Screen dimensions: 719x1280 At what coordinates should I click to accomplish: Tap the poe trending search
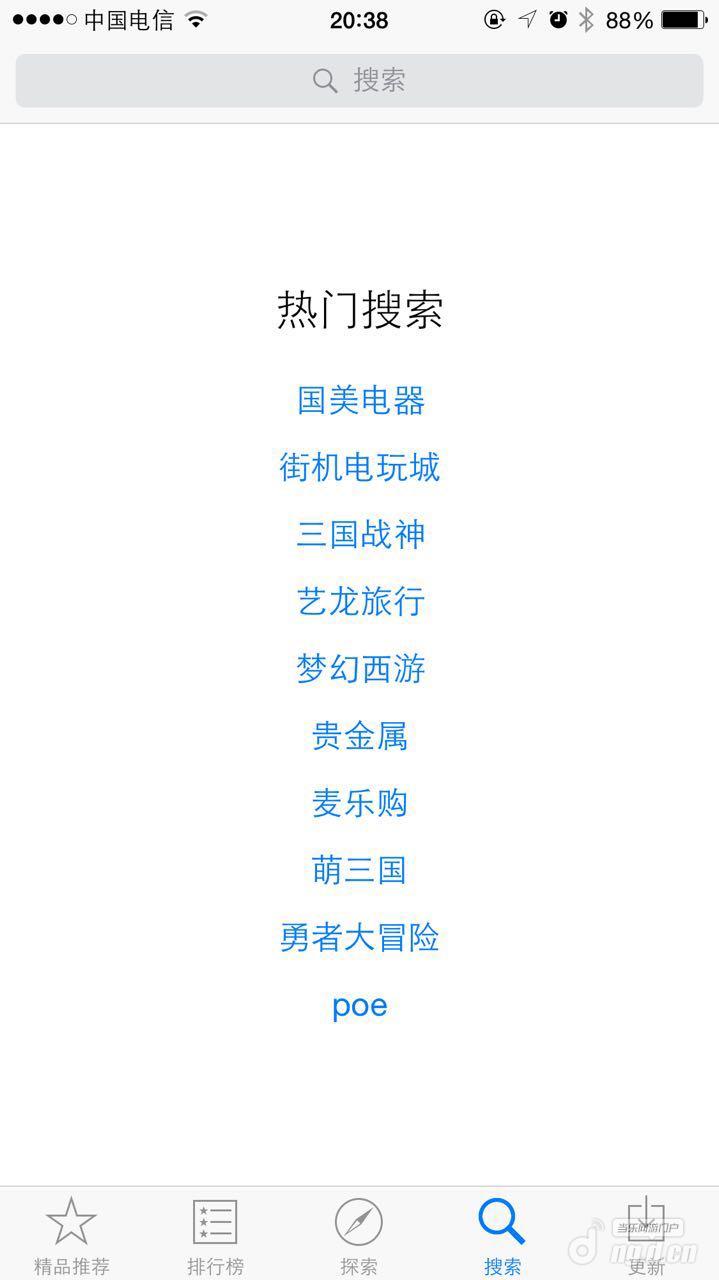(x=359, y=1005)
